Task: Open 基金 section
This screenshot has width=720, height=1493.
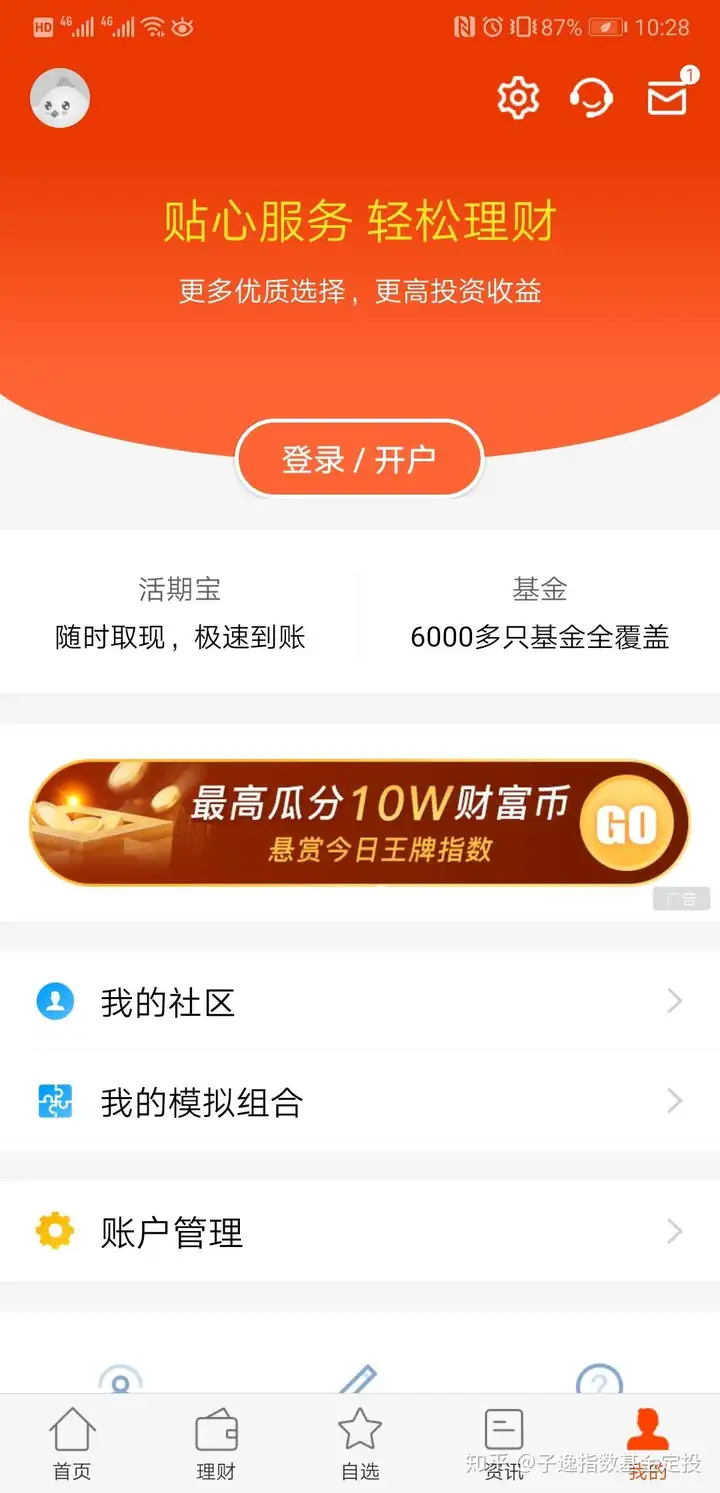Action: point(539,613)
